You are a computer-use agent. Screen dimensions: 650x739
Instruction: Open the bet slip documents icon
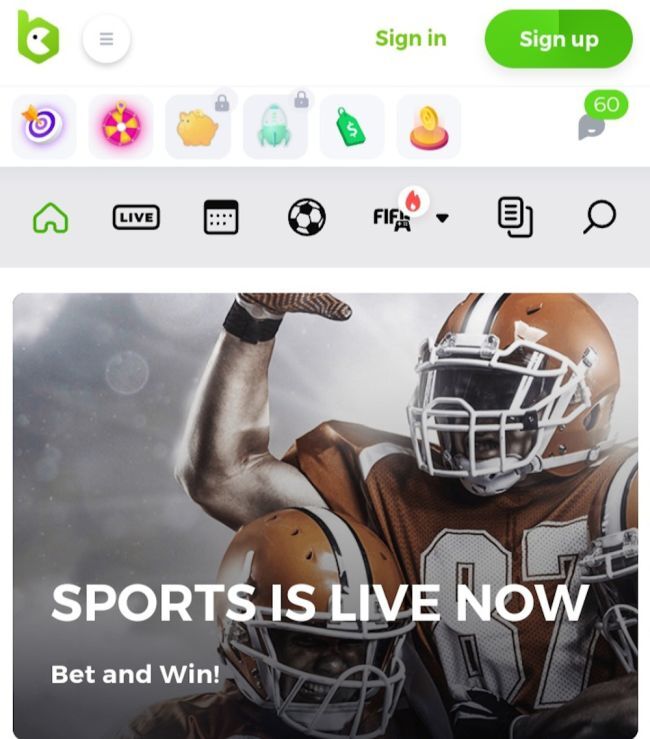click(515, 217)
